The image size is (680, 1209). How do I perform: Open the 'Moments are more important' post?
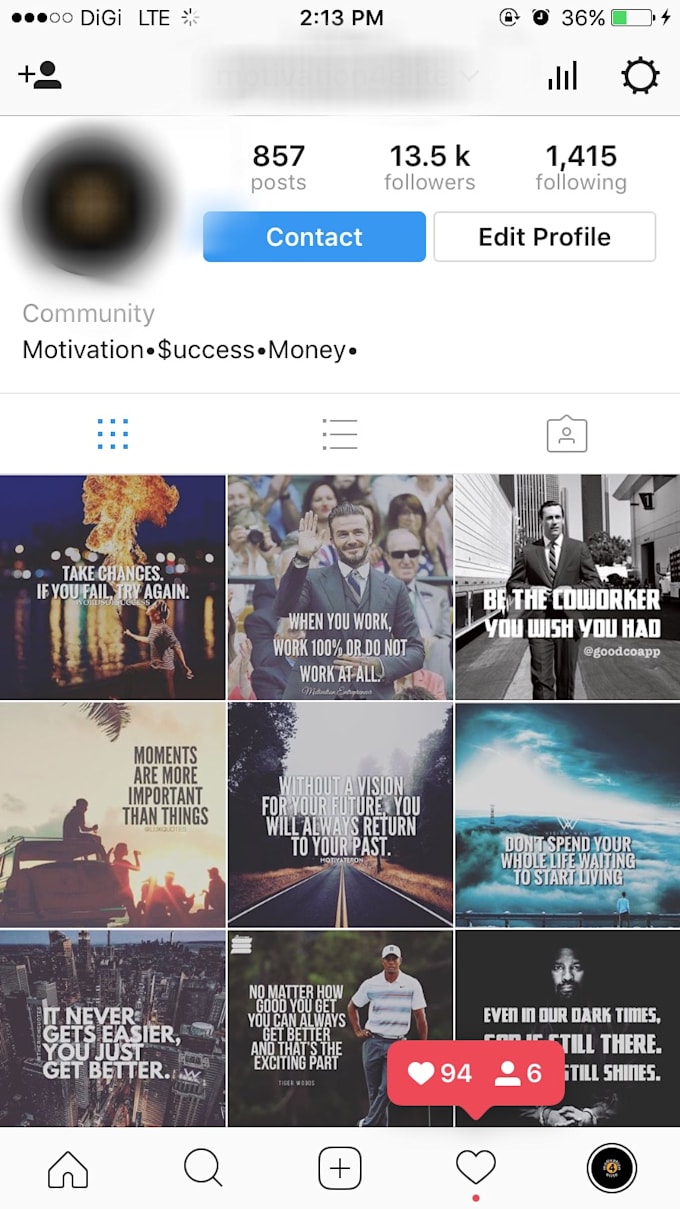(112, 814)
